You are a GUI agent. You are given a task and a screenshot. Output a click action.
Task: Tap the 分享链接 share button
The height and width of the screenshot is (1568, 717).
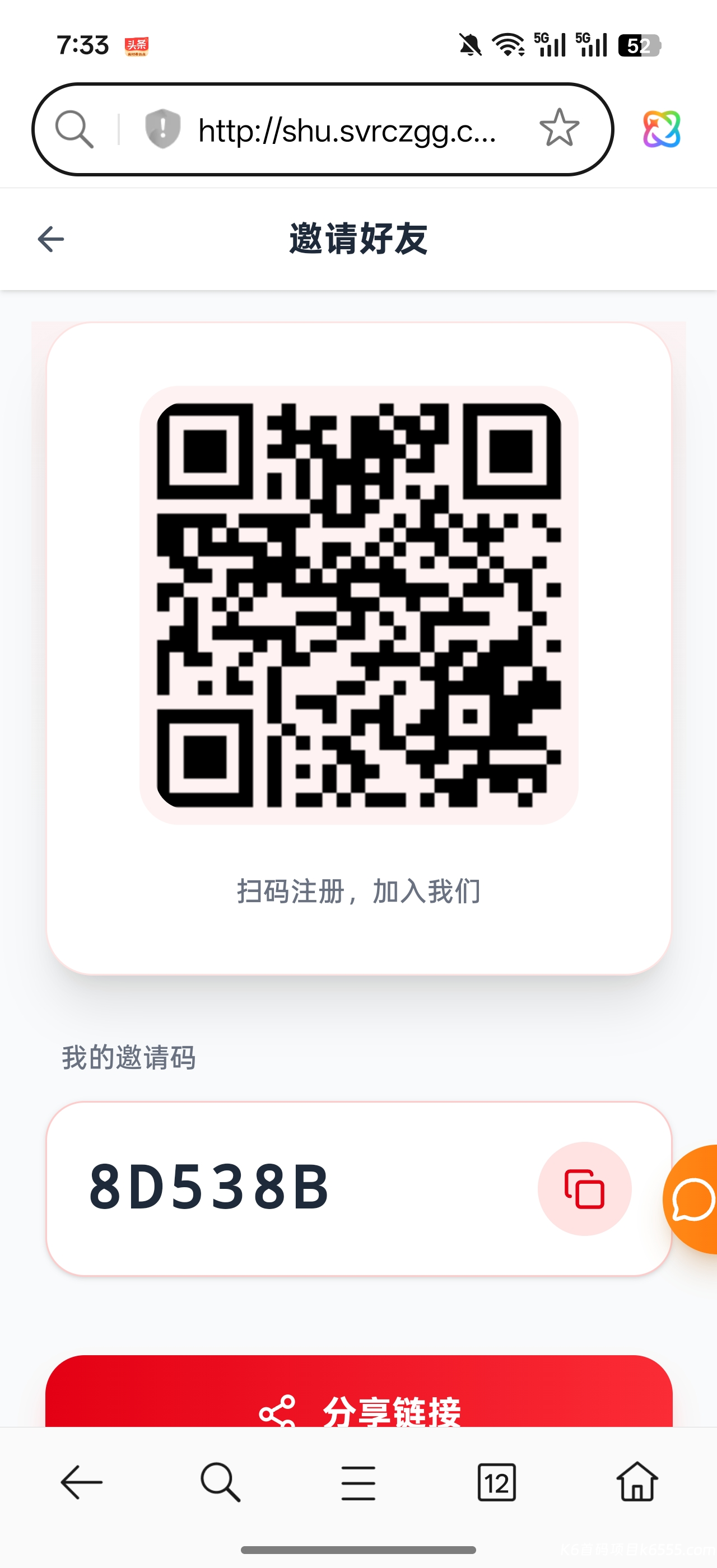[358, 1412]
